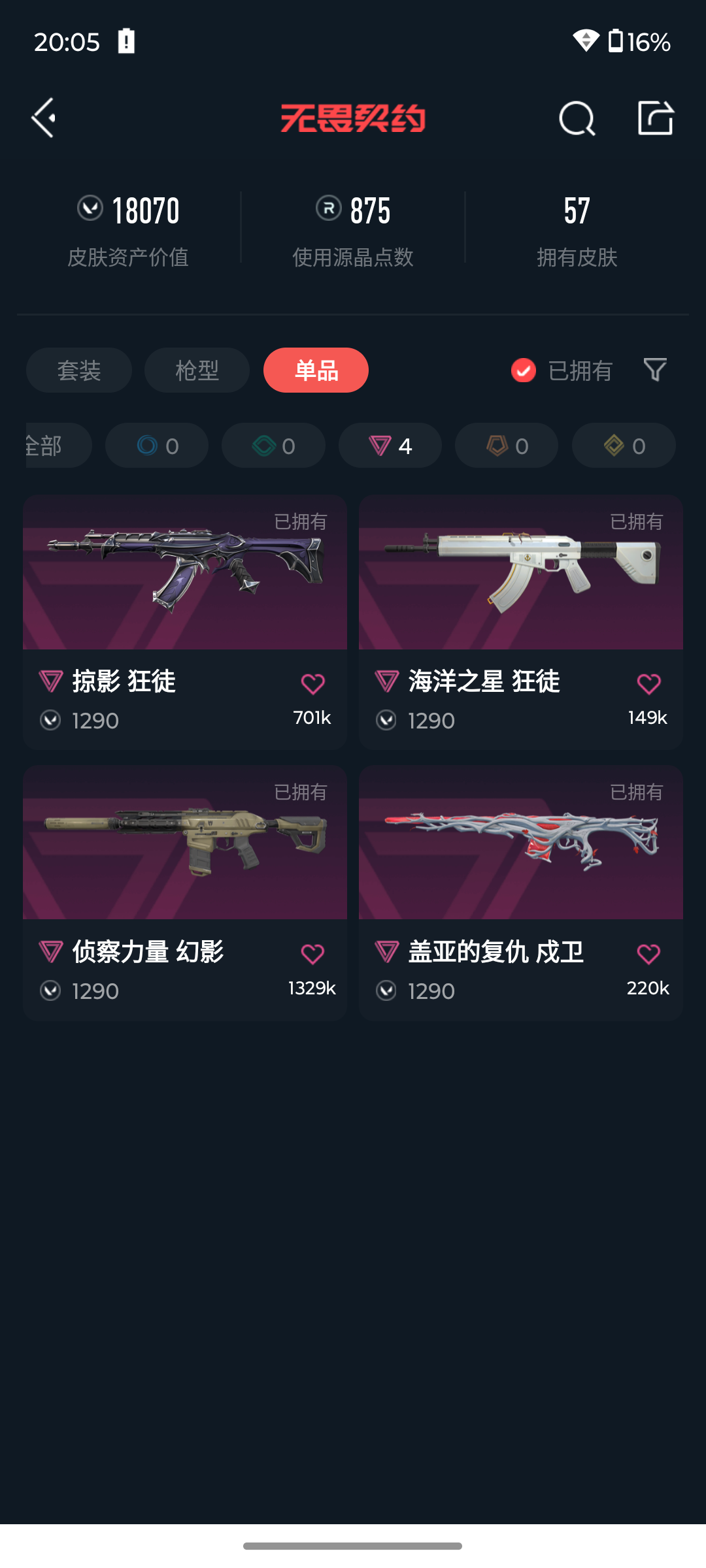Select the 单品 tab
The image size is (706, 1568).
(316, 370)
